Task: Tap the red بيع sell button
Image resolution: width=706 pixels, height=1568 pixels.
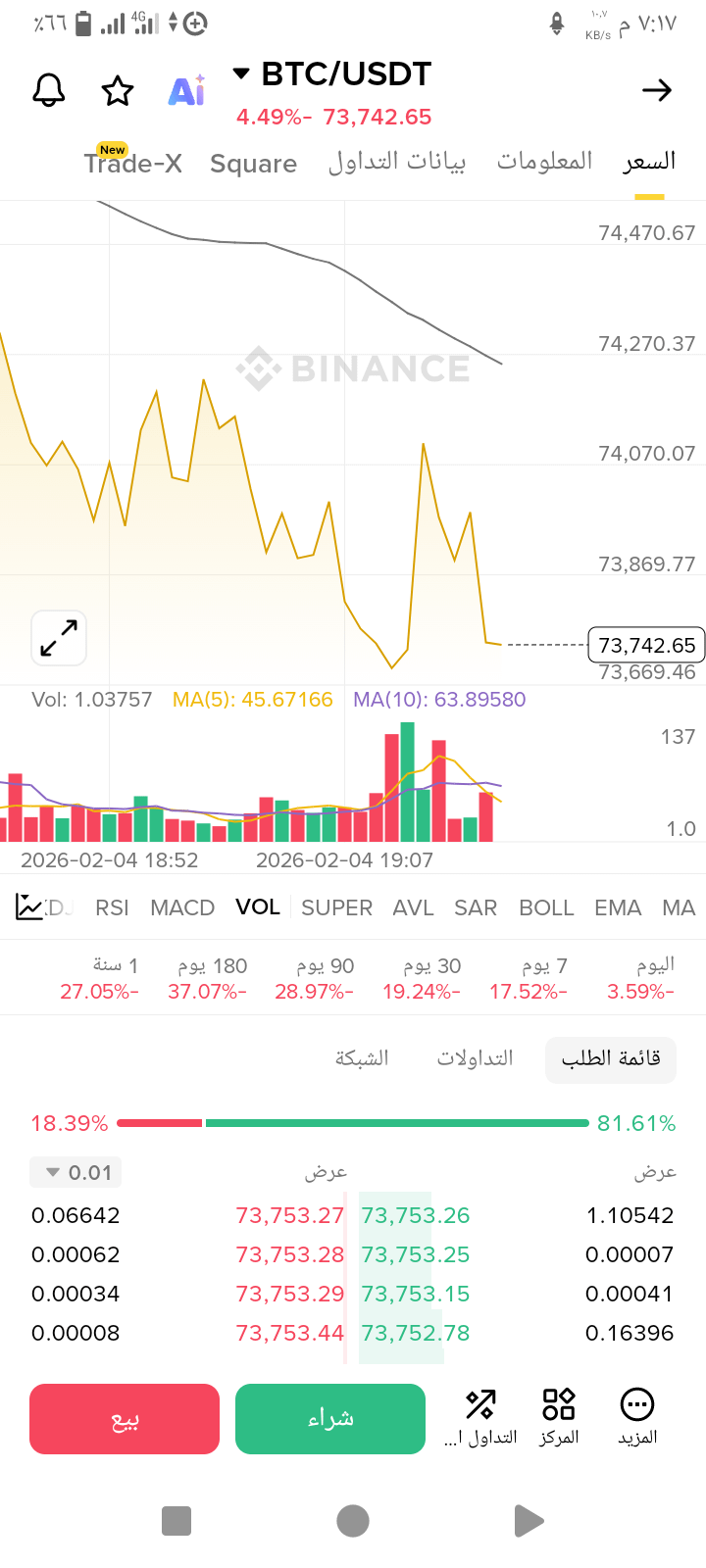Action: (x=125, y=1419)
